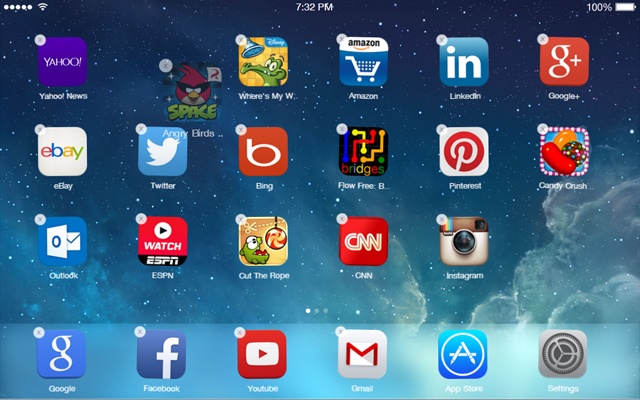Open Cut The Rope game
This screenshot has height=400, width=640.
(263, 241)
